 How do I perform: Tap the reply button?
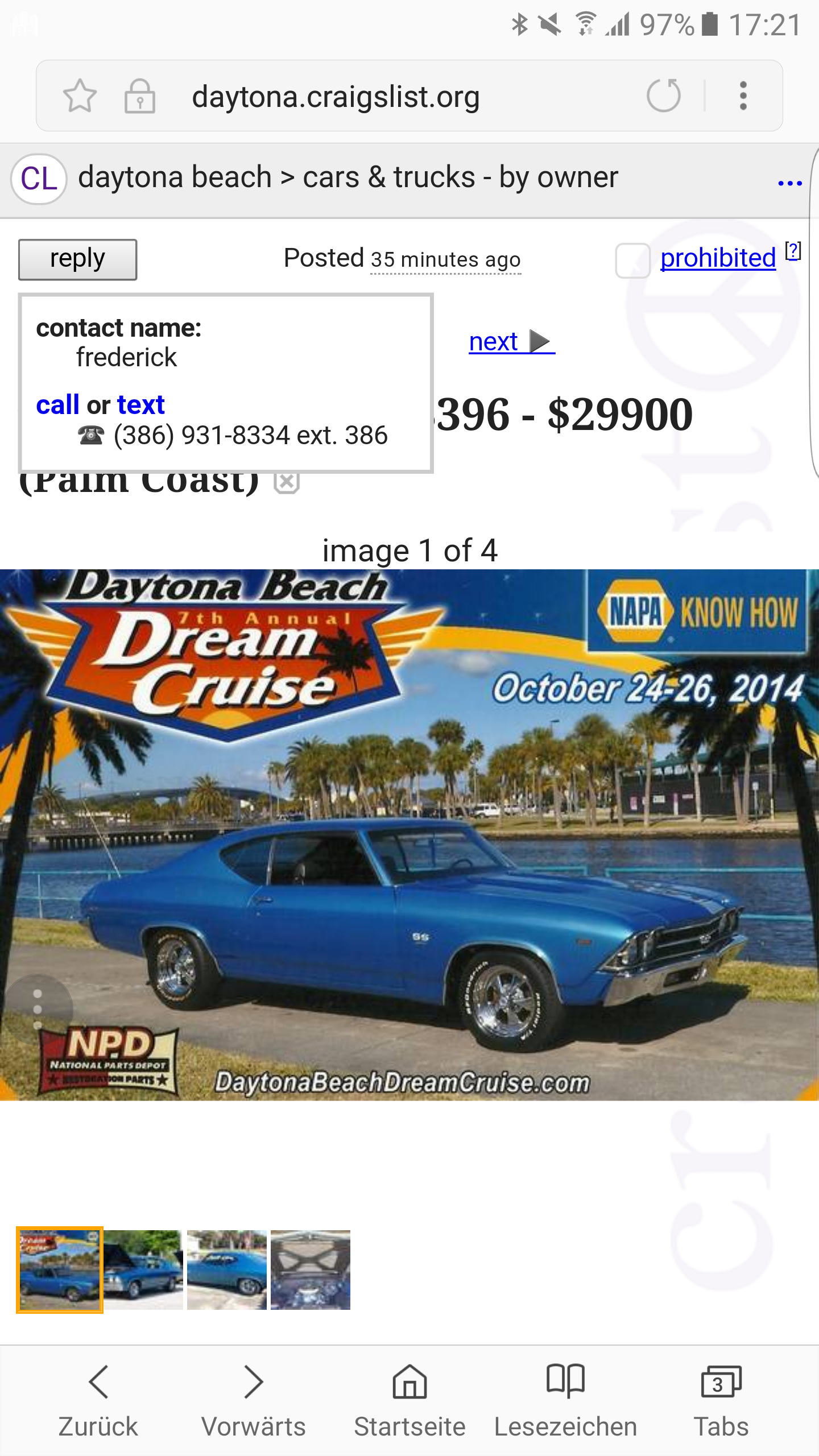78,259
